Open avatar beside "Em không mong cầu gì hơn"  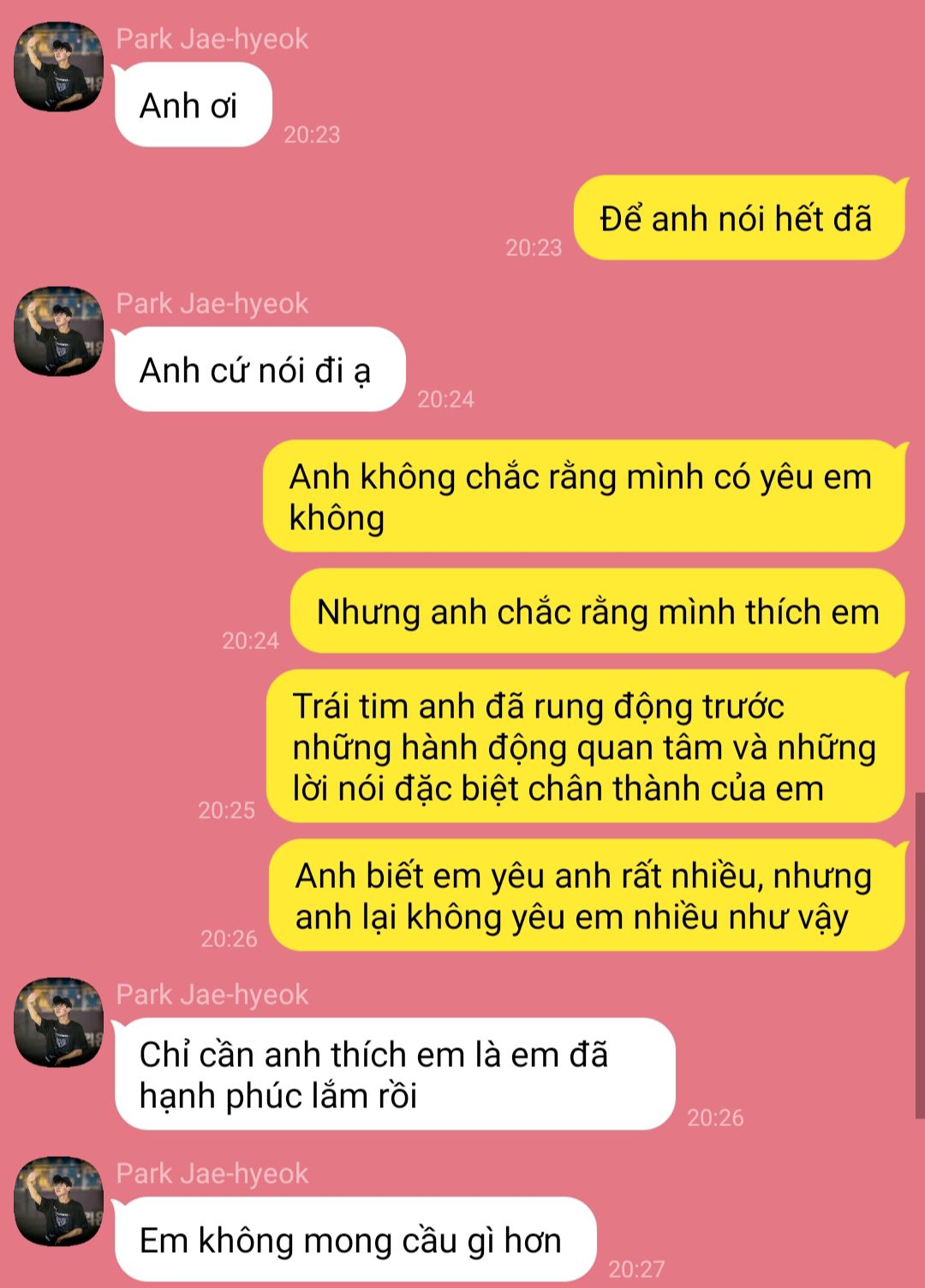click(58, 1202)
